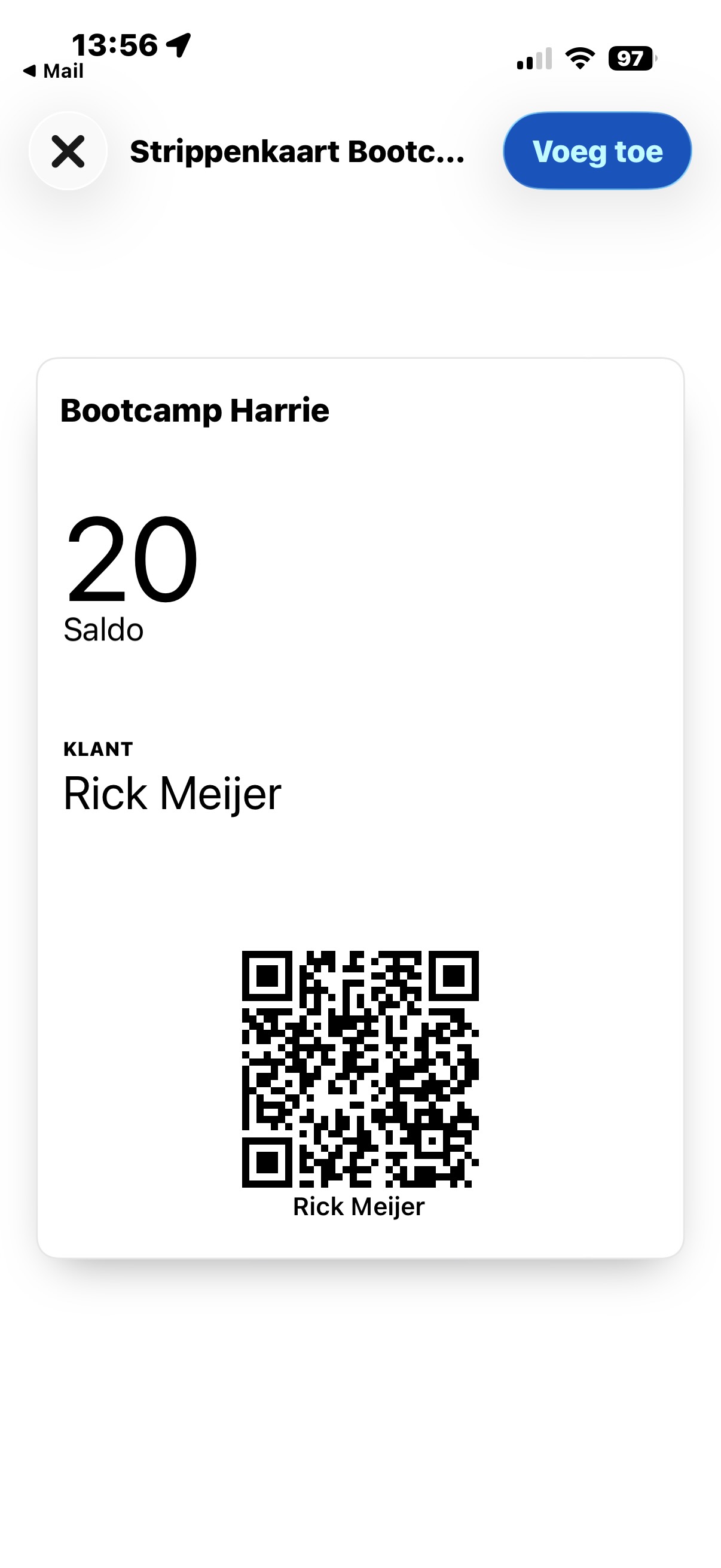Tap the location services arrow icon
This screenshot has width=721, height=1568.
[177, 44]
